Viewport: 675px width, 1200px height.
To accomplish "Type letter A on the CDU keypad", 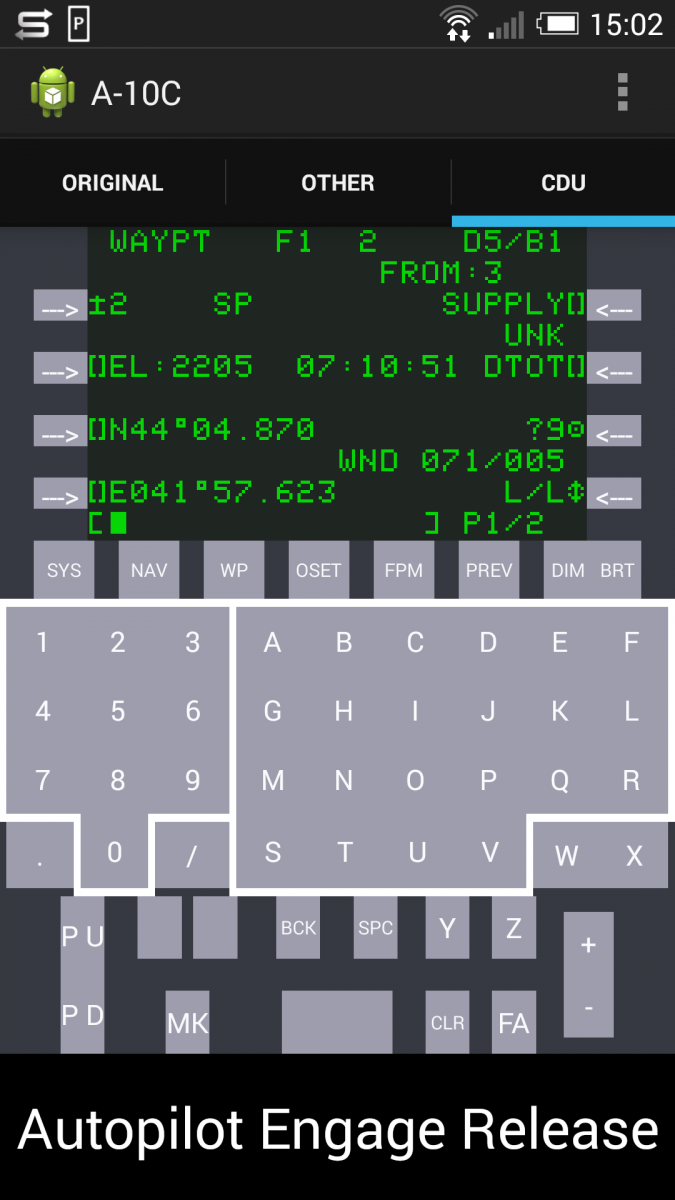I will tap(272, 642).
